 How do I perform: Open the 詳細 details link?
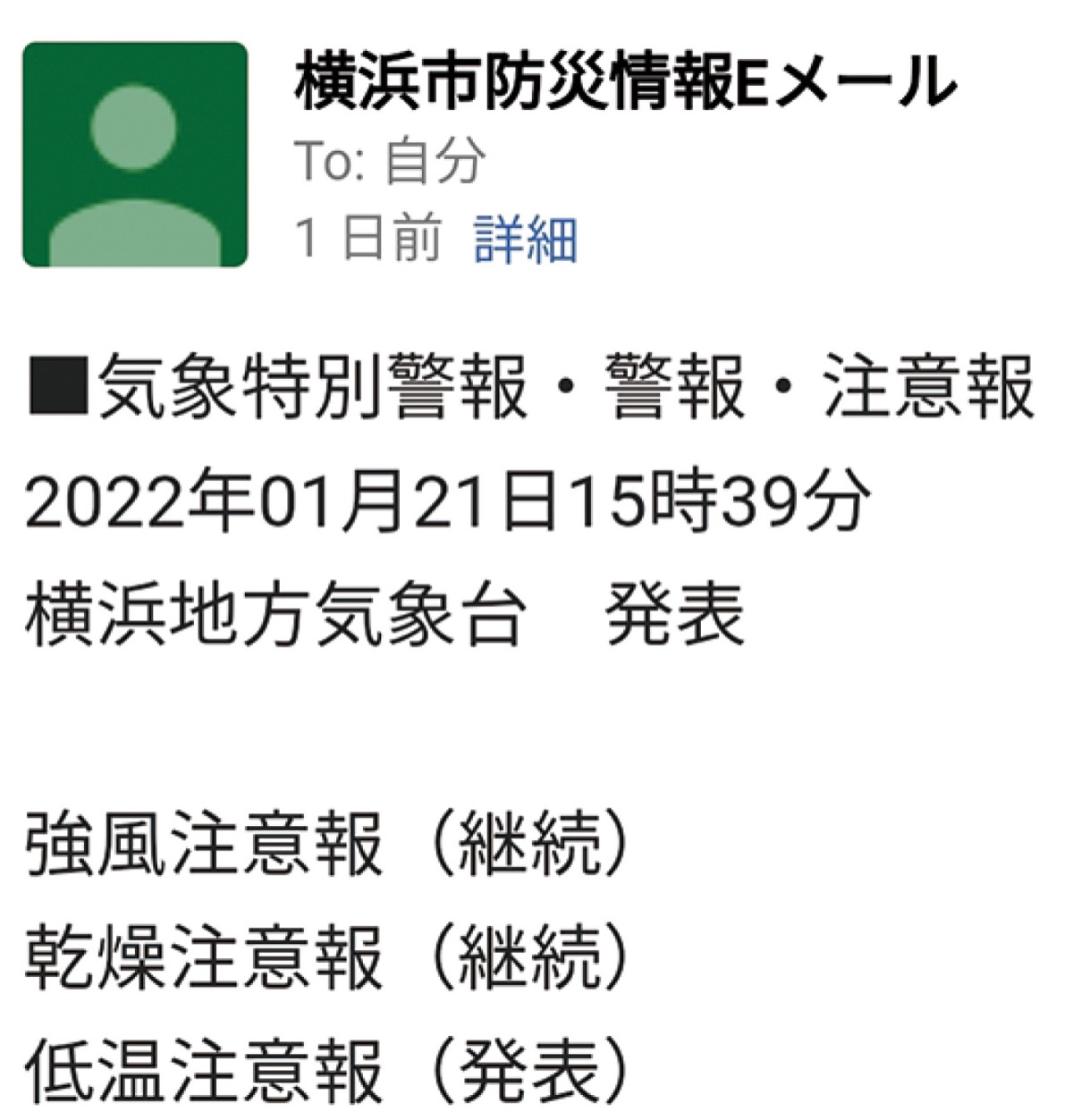point(526,240)
